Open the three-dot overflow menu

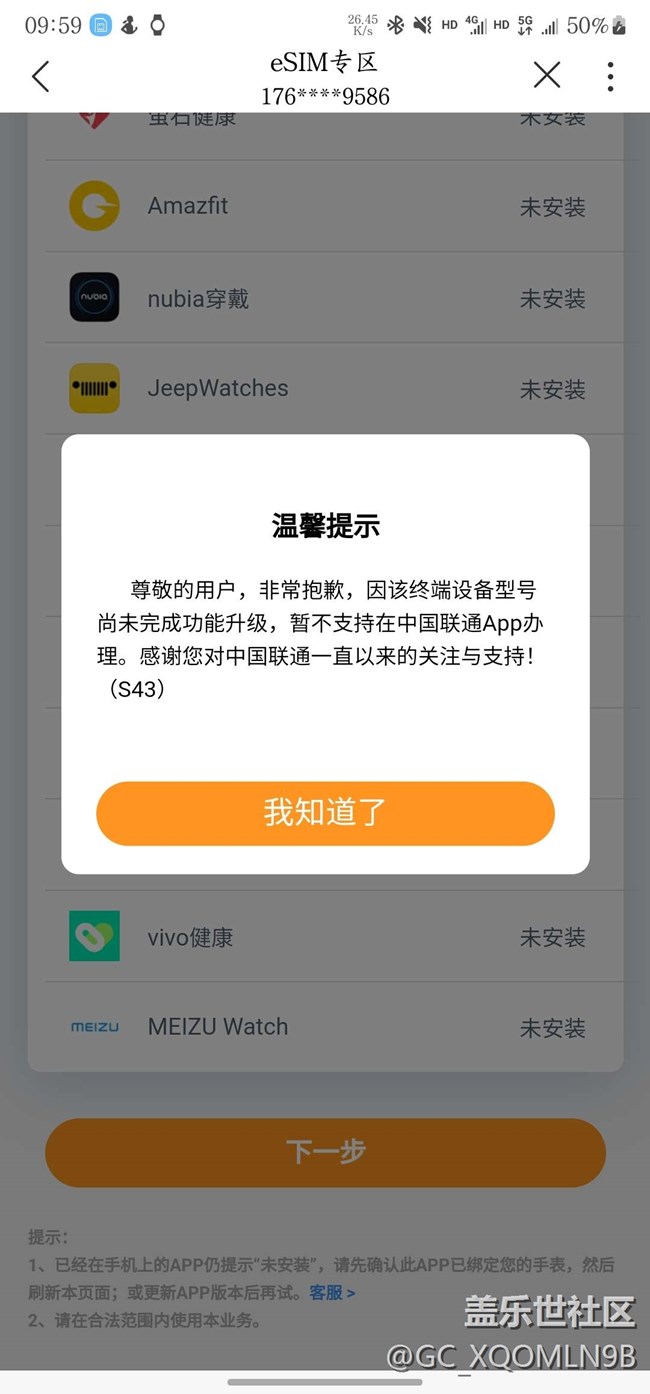[610, 76]
